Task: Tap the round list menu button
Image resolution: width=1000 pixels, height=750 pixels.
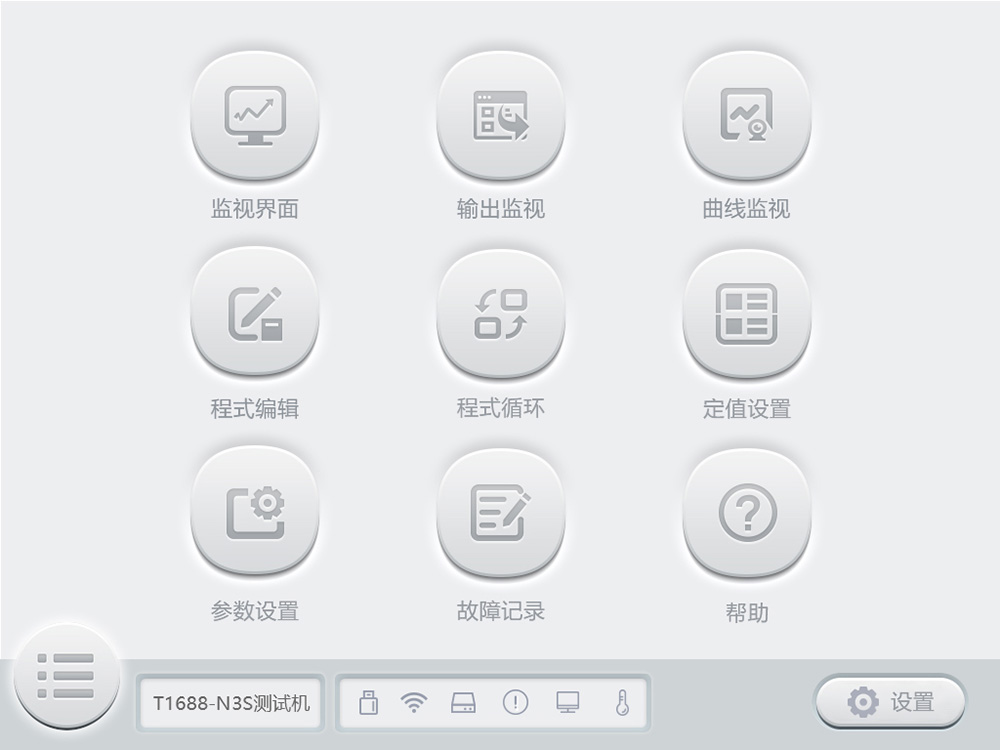Action: [x=67, y=677]
